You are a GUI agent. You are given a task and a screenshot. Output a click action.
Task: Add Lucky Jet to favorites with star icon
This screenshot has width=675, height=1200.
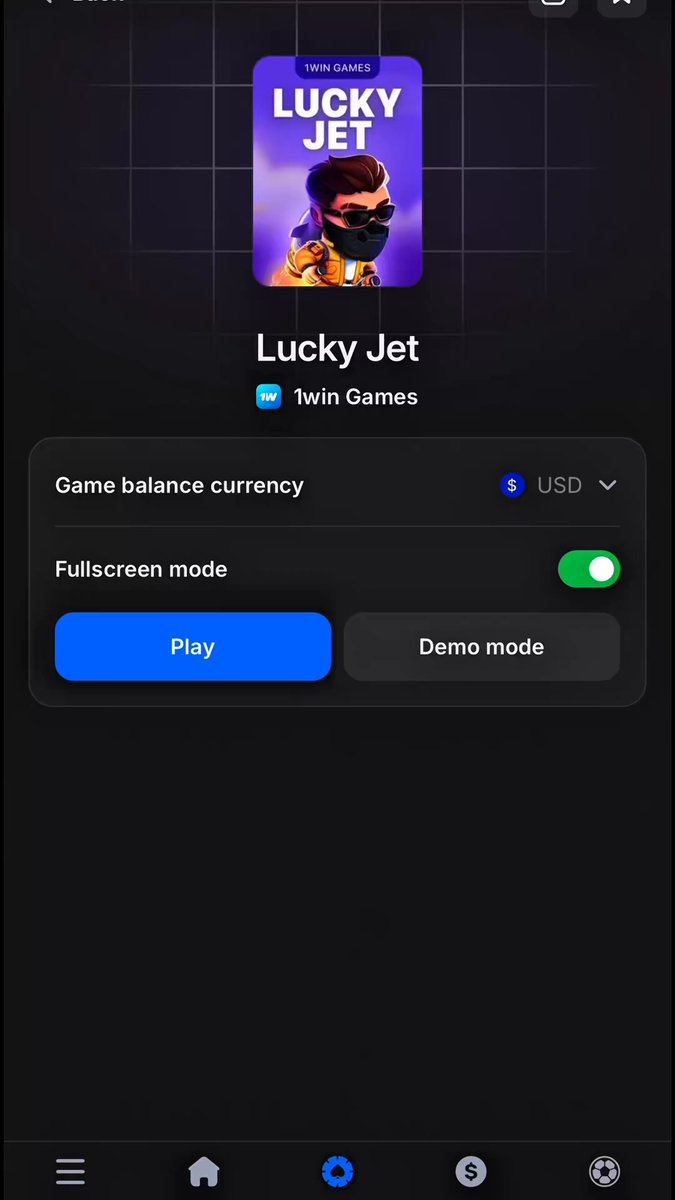click(x=621, y=4)
